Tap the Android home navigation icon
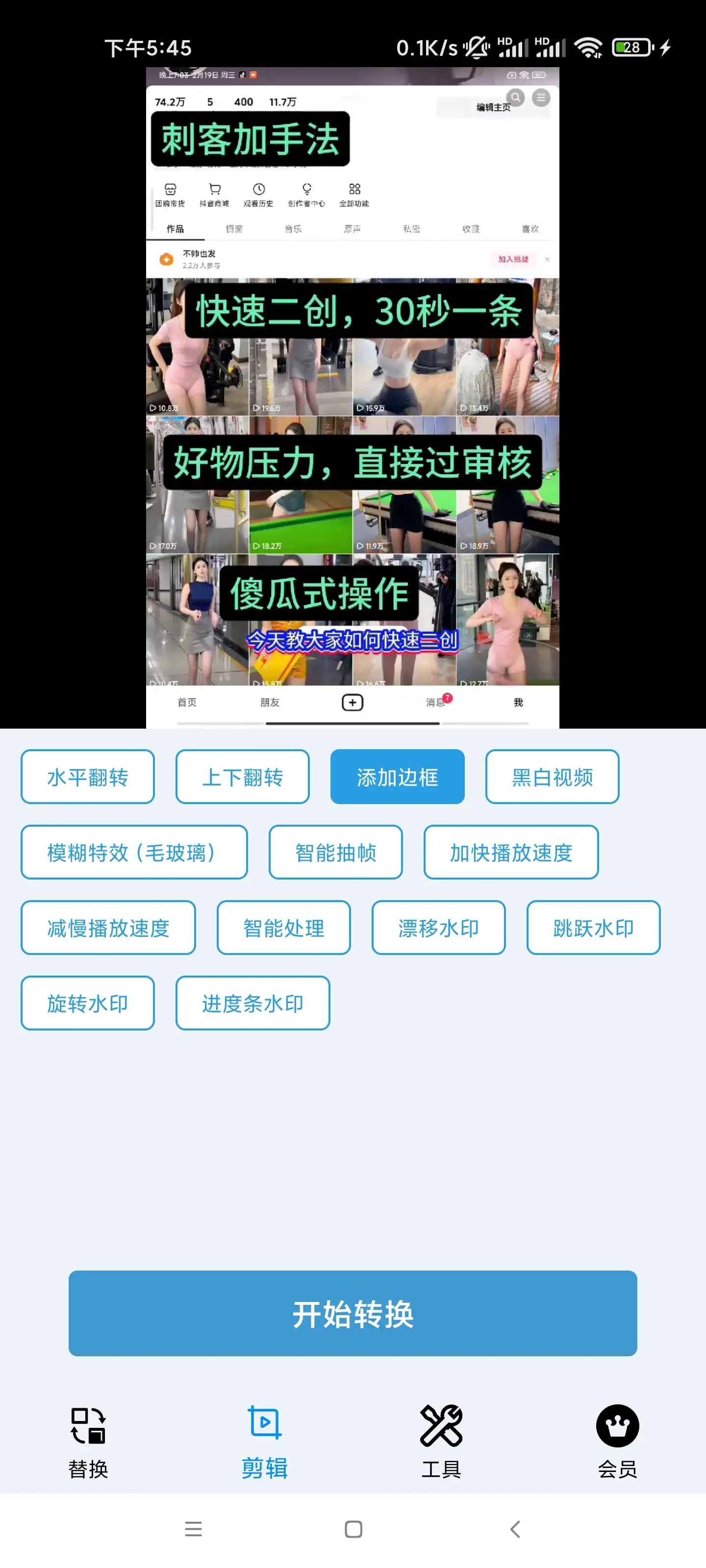The image size is (706, 1568). point(352,1530)
